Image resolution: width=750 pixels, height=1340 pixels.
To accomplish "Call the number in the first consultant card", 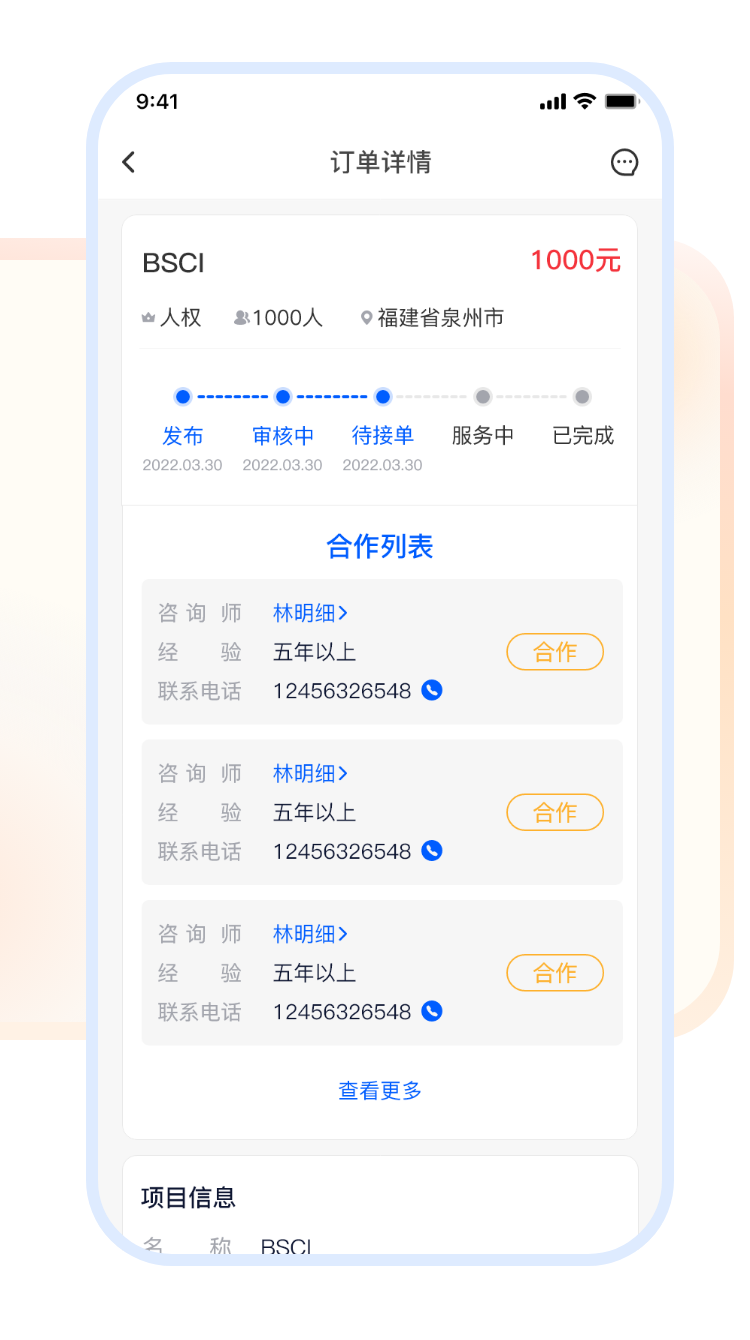I will pyautogui.click(x=432, y=690).
